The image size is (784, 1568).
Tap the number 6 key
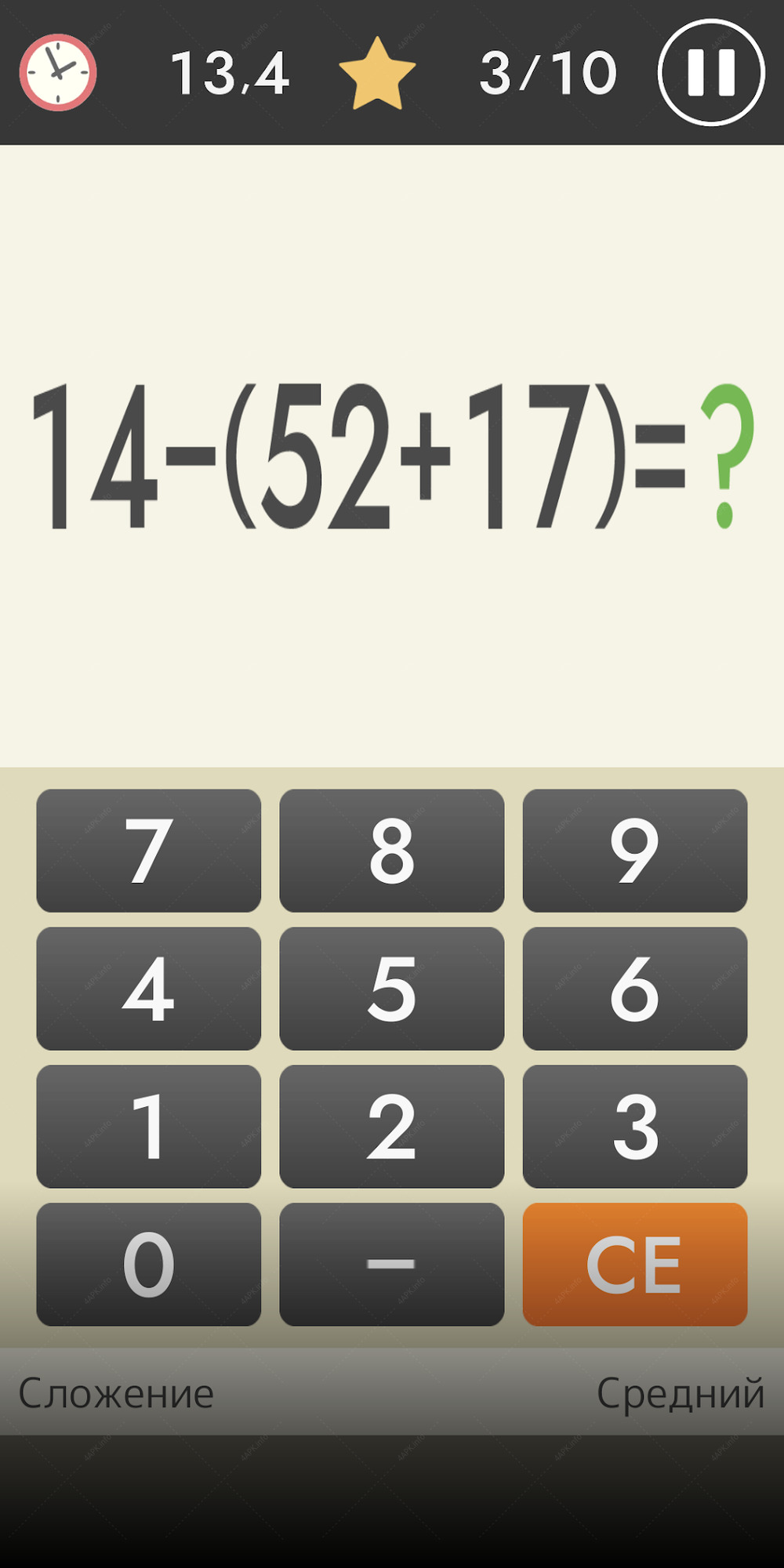(x=635, y=989)
